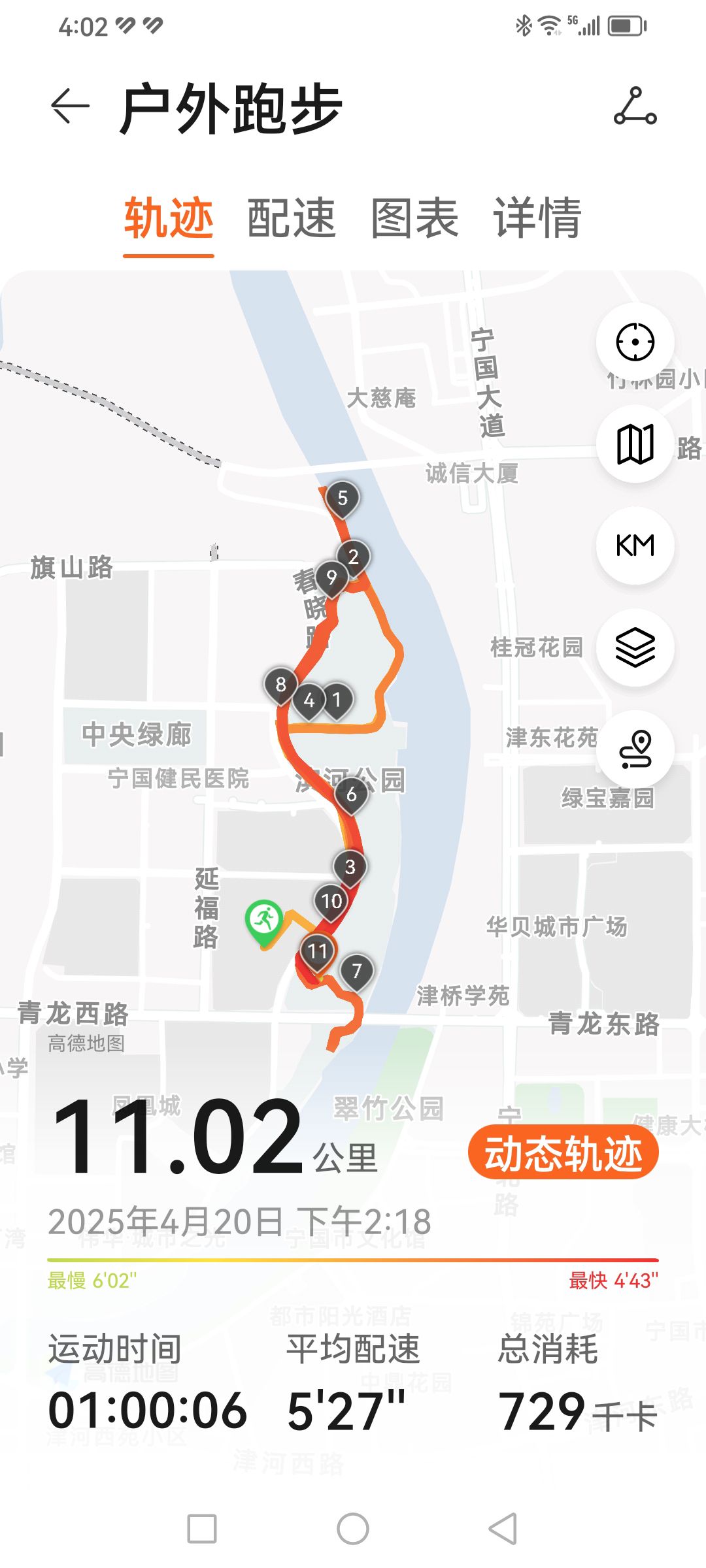Image resolution: width=706 pixels, height=1568 pixels.
Task: Tap the system home circle button
Action: pos(353,1529)
